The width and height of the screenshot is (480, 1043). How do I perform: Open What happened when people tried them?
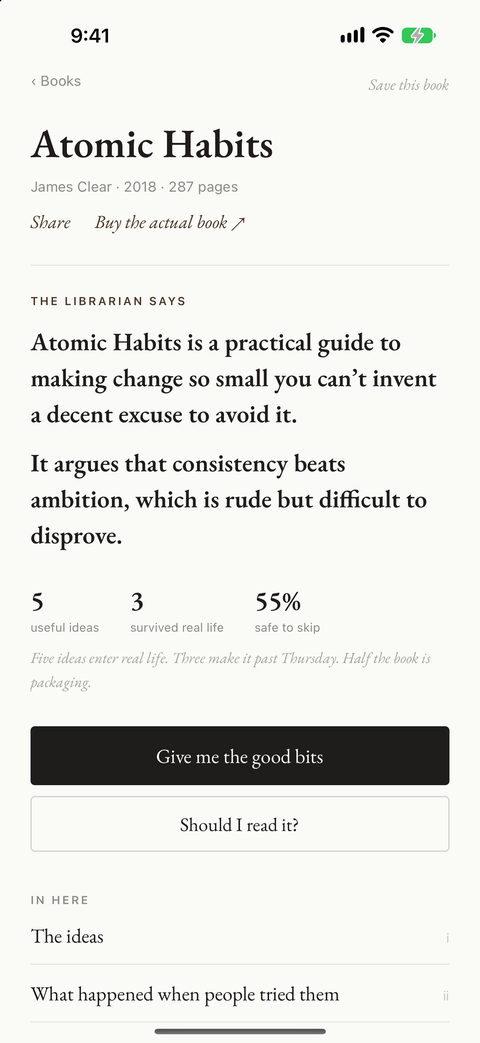click(240, 994)
